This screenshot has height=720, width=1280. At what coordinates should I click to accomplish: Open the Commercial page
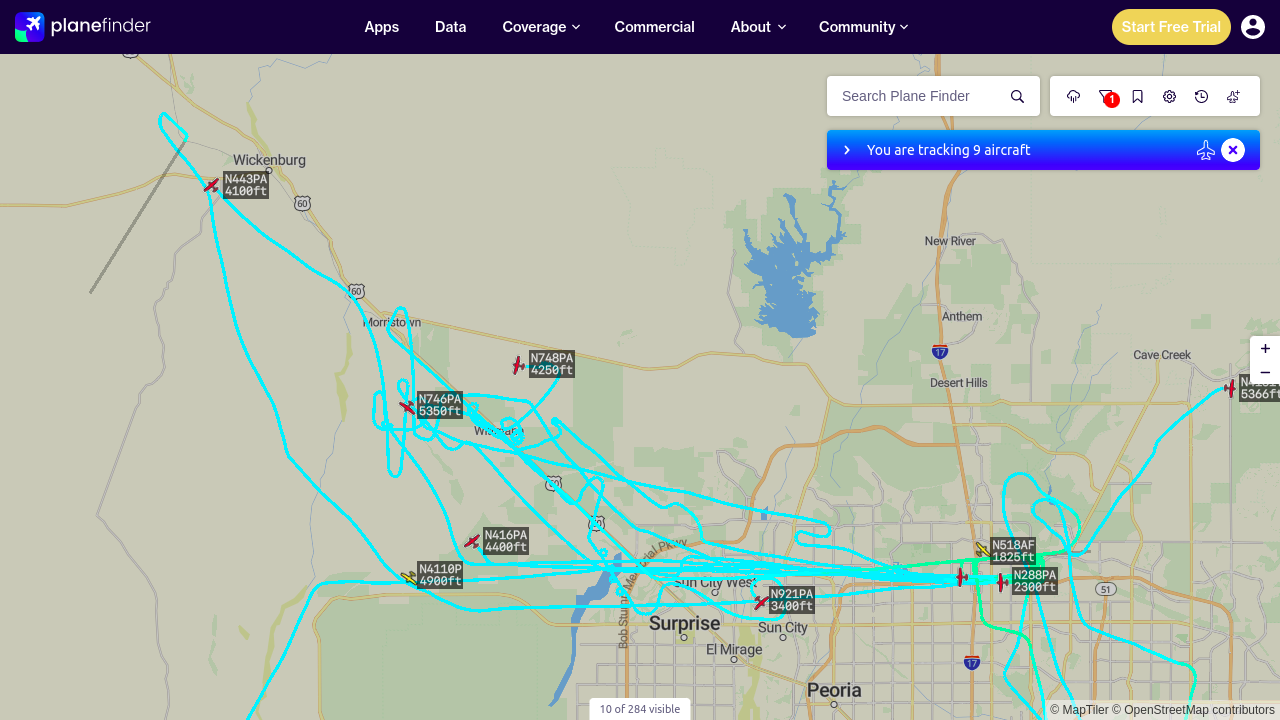655,27
